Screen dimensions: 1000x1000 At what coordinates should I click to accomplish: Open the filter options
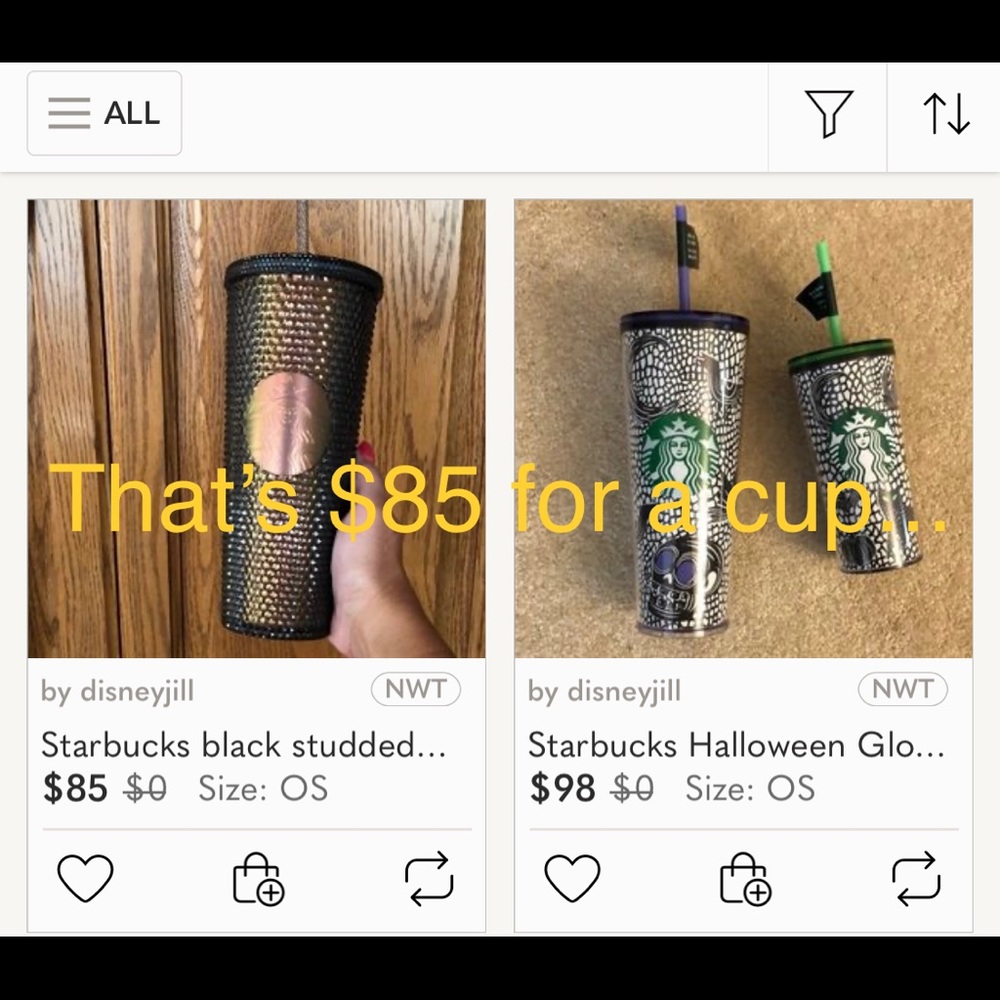pyautogui.click(x=828, y=113)
